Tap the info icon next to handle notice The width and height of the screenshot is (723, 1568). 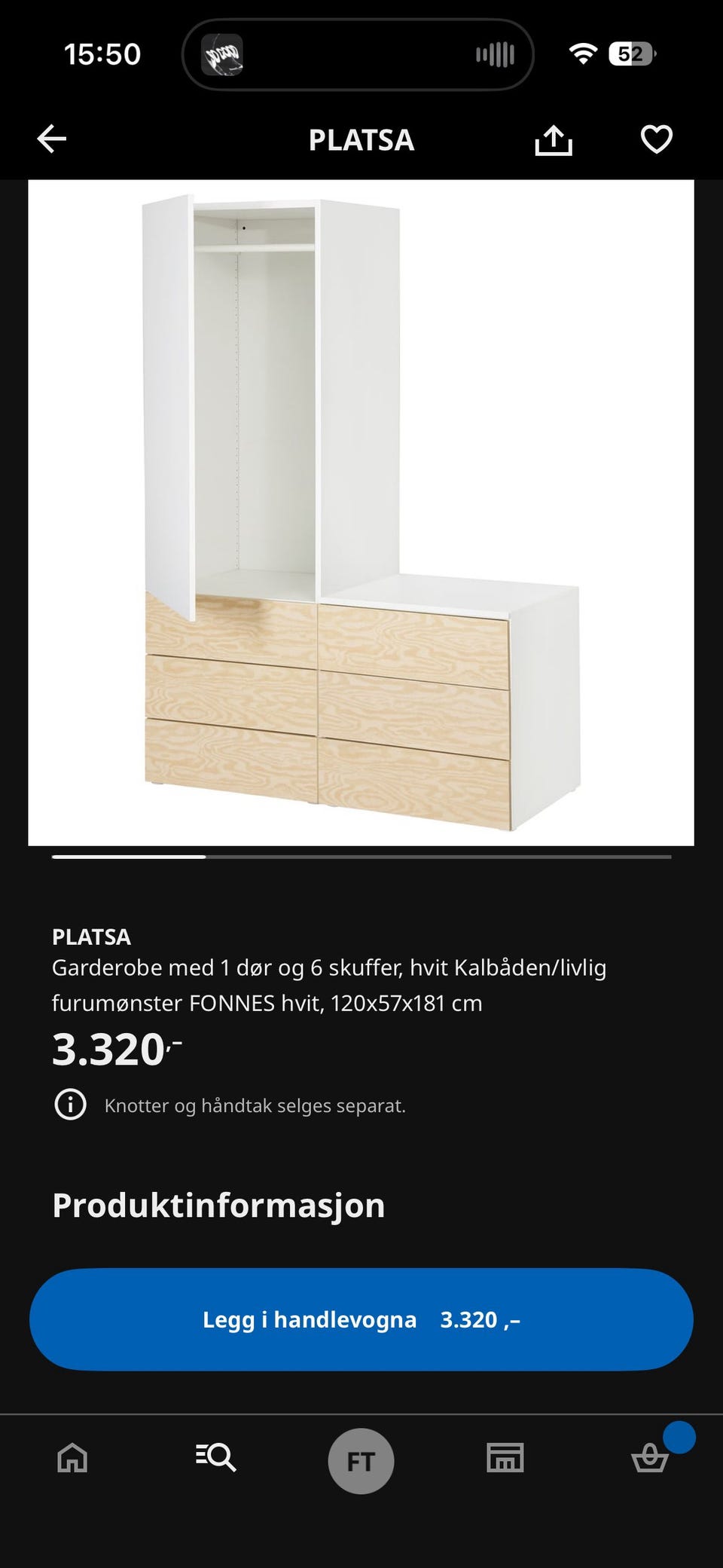[x=70, y=1106]
